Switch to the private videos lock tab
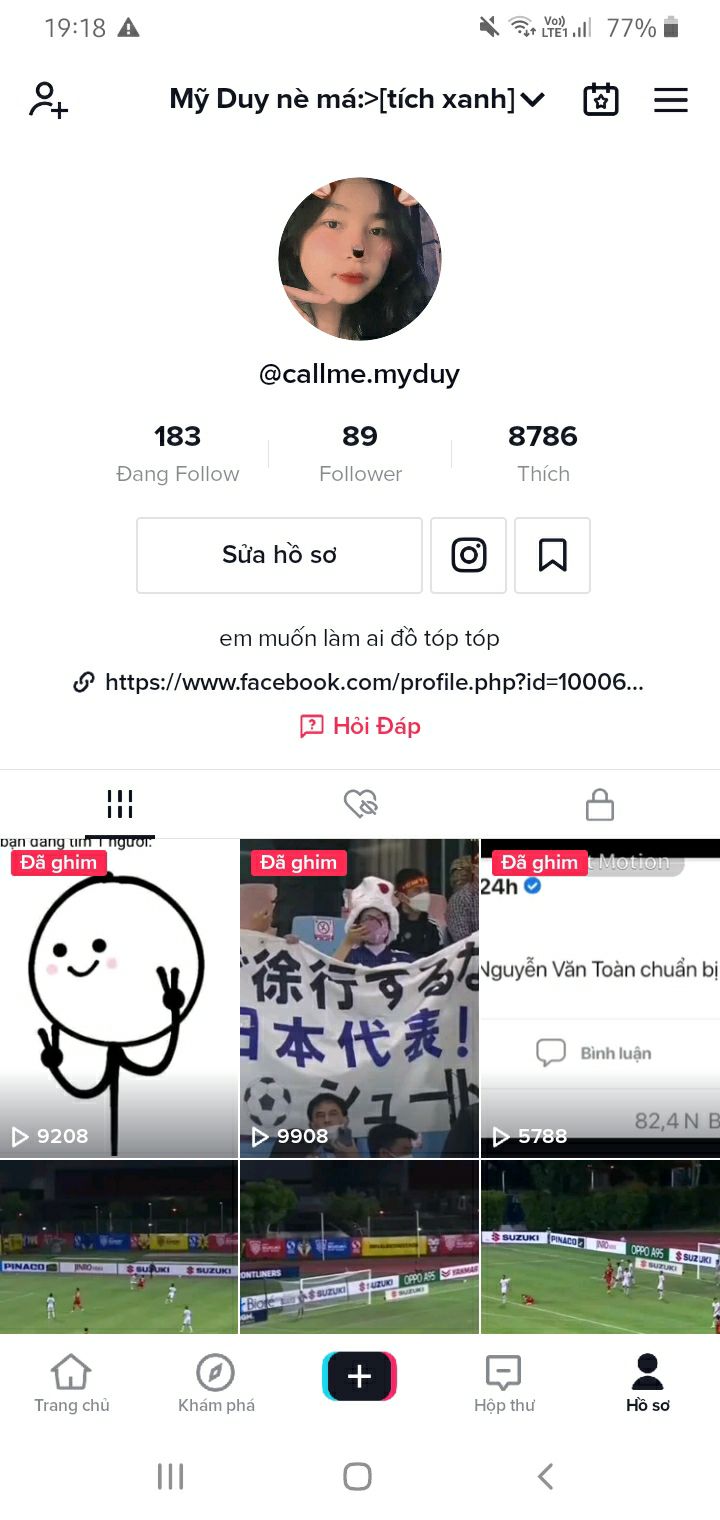Image resolution: width=720 pixels, height=1520 pixels. click(x=599, y=804)
